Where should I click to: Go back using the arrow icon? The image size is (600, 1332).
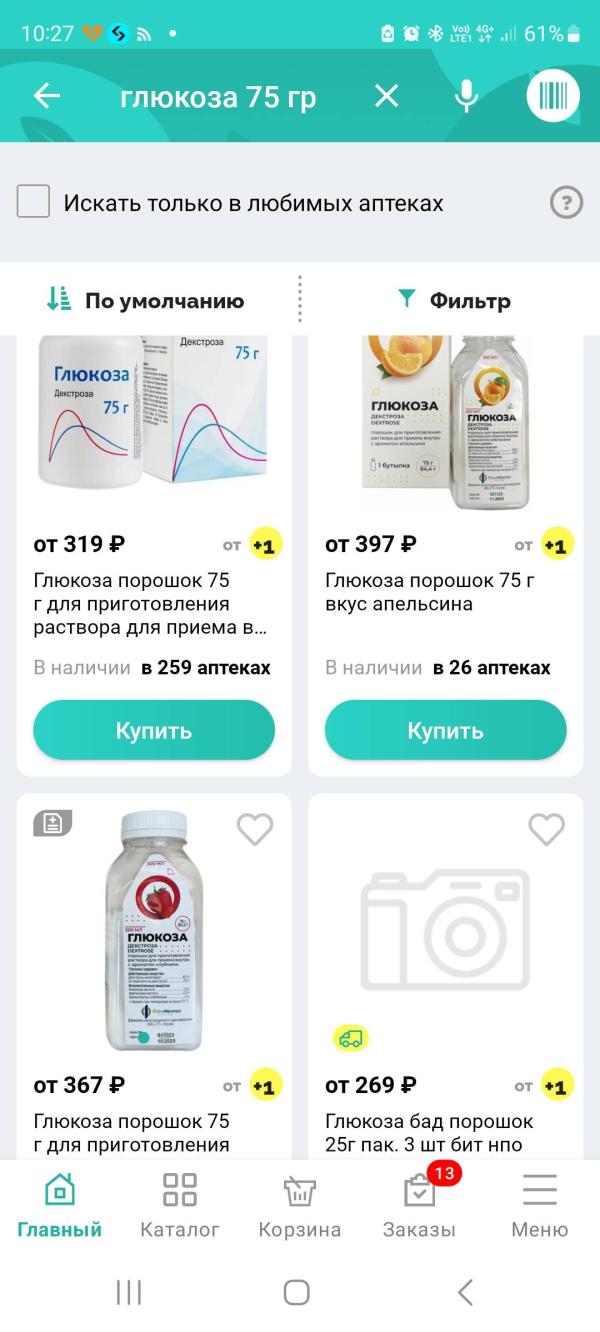pyautogui.click(x=47, y=96)
